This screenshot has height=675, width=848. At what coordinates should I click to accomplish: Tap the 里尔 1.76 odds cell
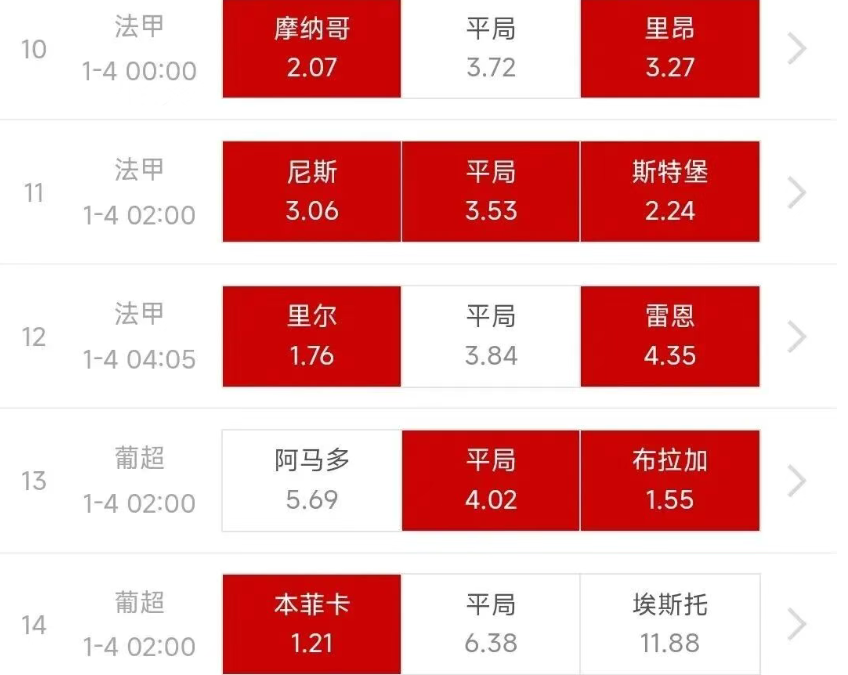[x=311, y=336]
